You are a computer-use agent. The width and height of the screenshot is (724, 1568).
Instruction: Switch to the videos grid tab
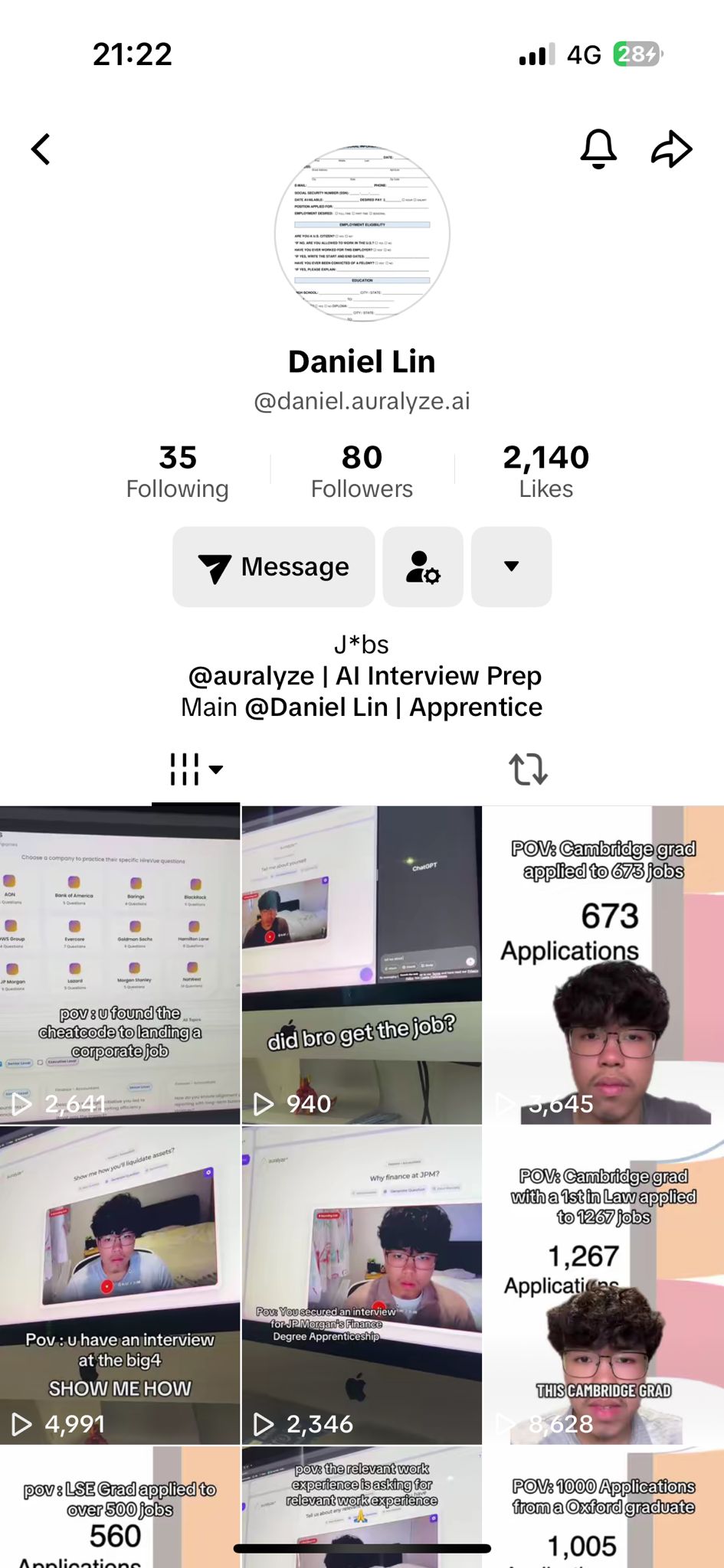click(195, 769)
